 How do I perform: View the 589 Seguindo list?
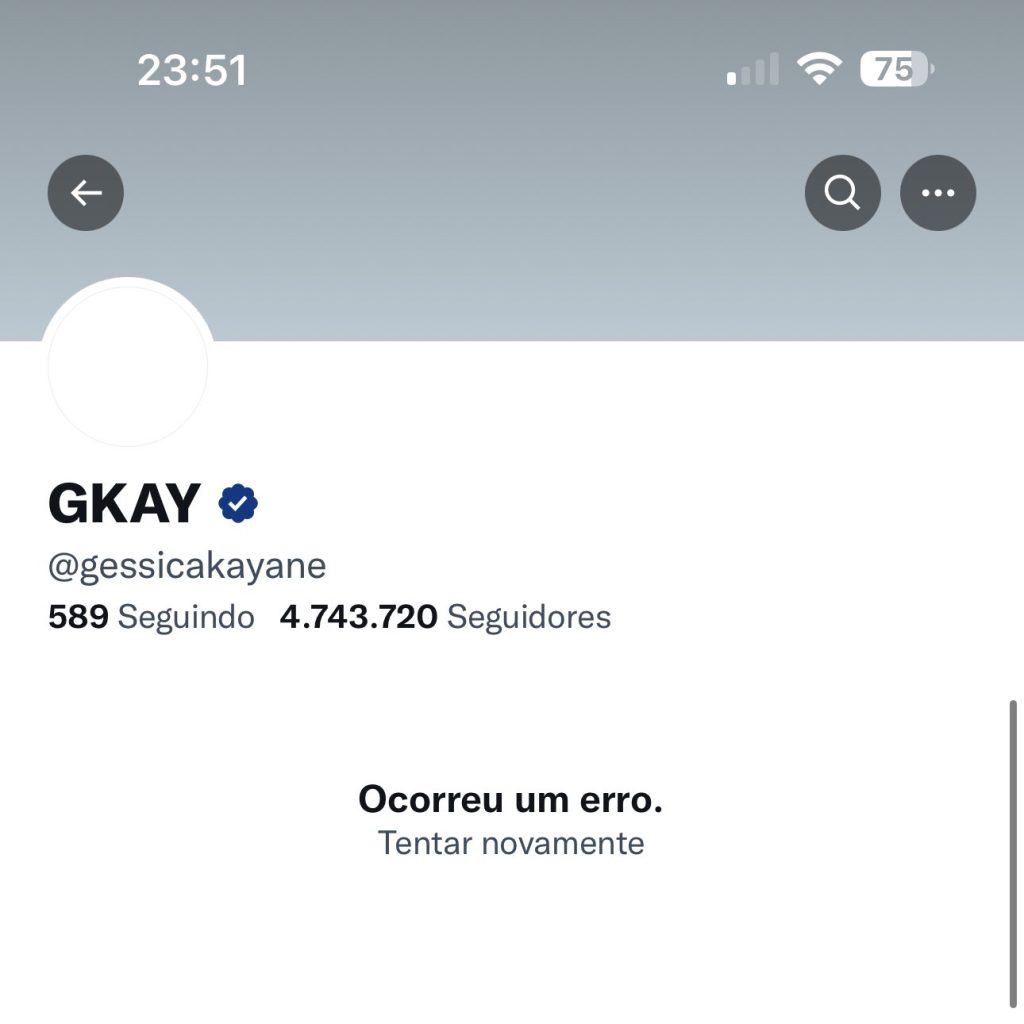pyautogui.click(x=151, y=617)
